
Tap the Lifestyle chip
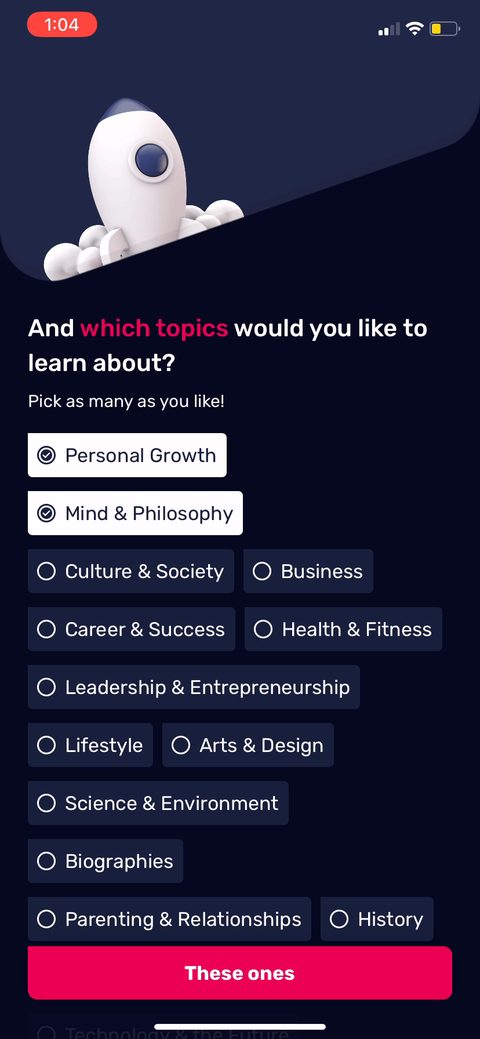(90, 745)
